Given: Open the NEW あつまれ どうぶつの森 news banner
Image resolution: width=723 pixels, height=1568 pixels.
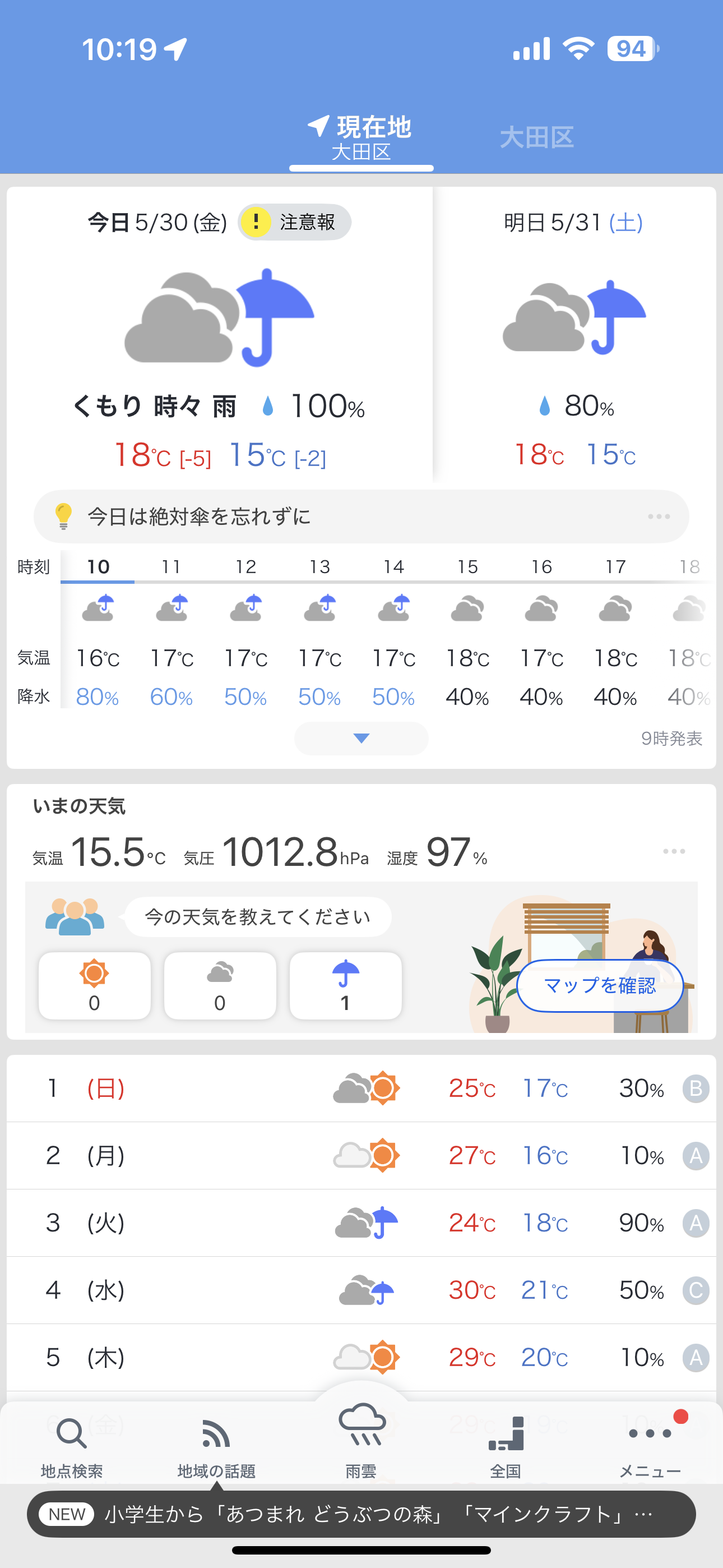Looking at the screenshot, I should click(361, 1514).
